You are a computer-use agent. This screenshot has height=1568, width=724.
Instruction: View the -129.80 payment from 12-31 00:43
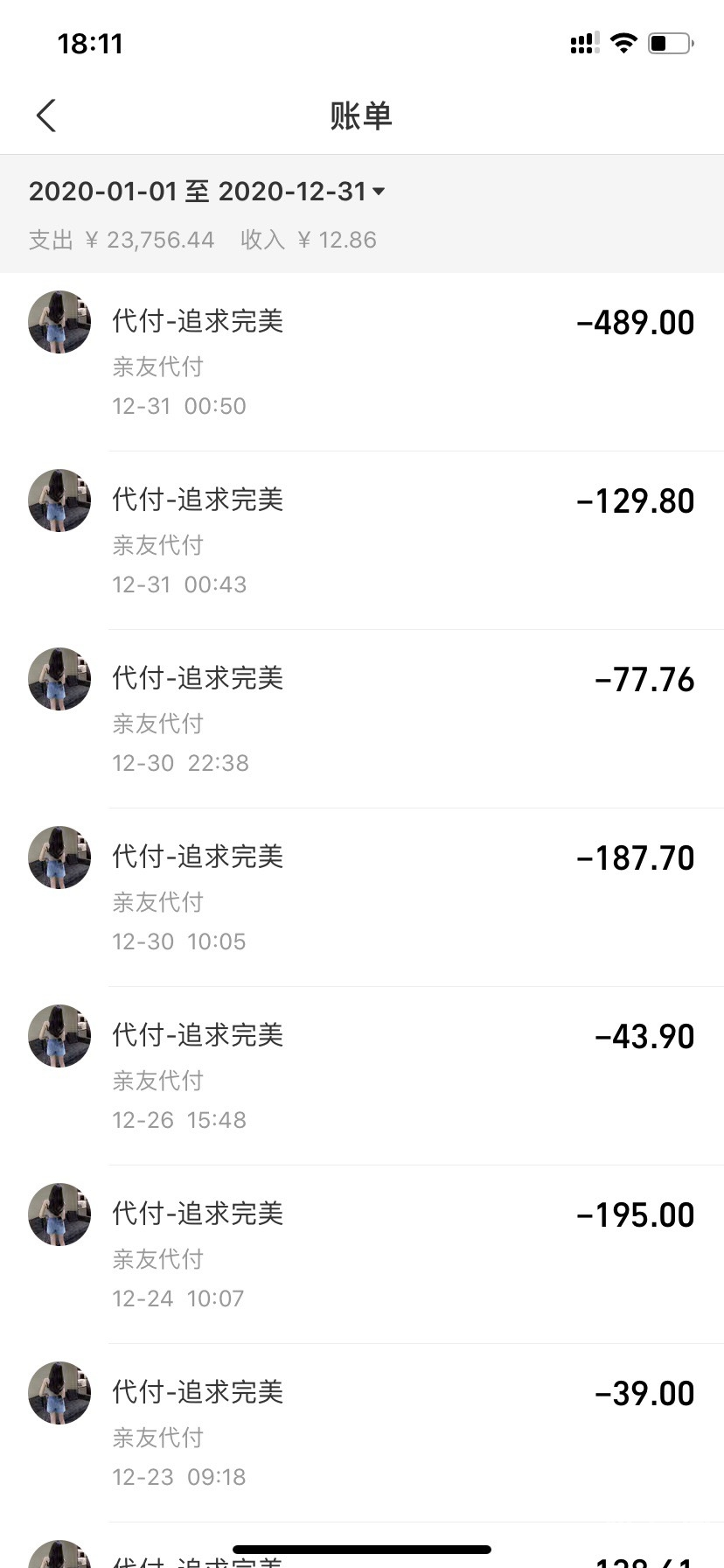pos(362,541)
